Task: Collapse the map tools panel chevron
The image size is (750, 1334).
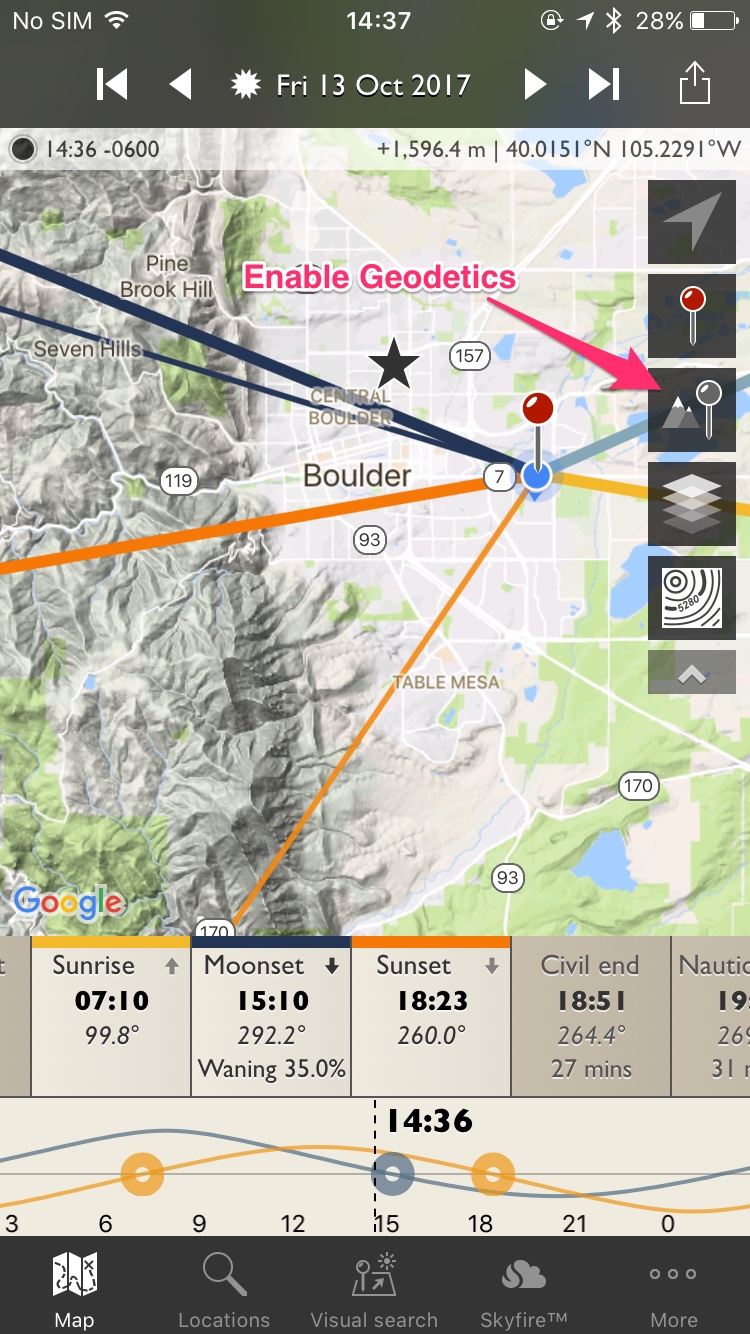Action: coord(692,671)
